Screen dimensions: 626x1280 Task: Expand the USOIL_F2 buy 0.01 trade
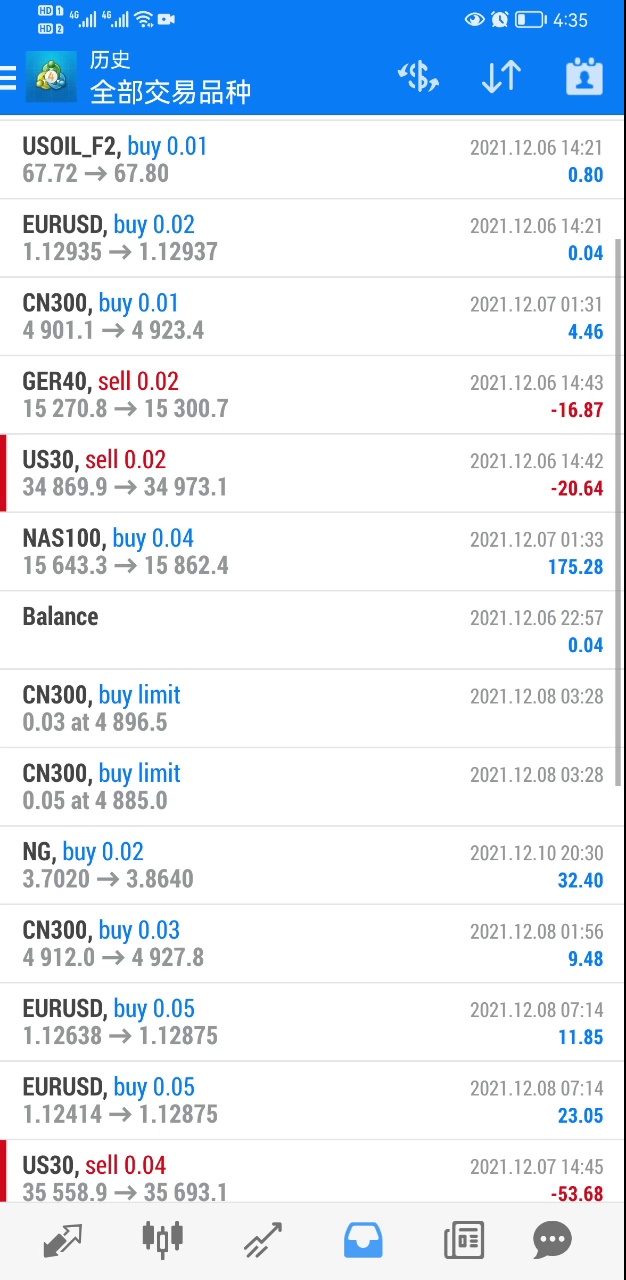coord(312,160)
